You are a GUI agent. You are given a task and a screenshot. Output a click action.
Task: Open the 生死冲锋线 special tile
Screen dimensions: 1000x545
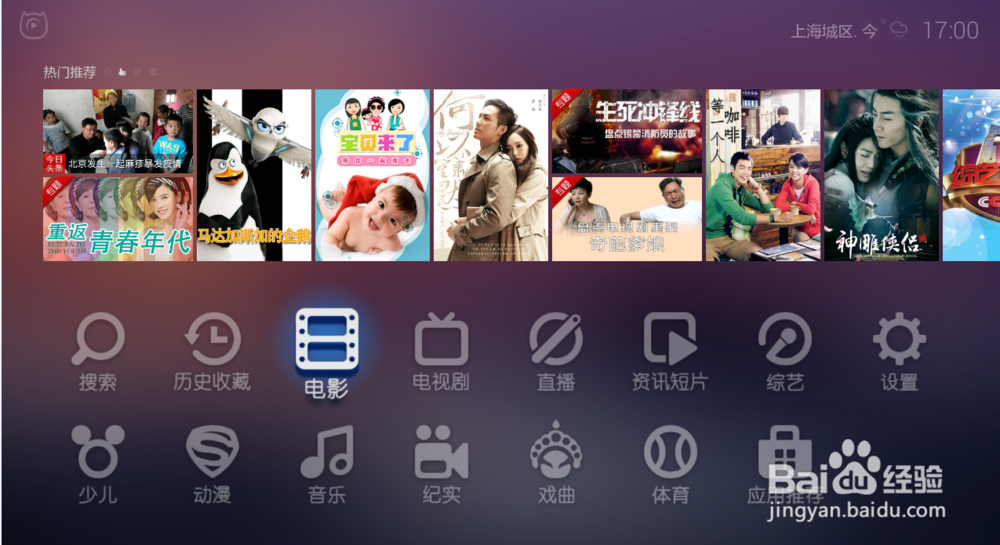(x=626, y=131)
